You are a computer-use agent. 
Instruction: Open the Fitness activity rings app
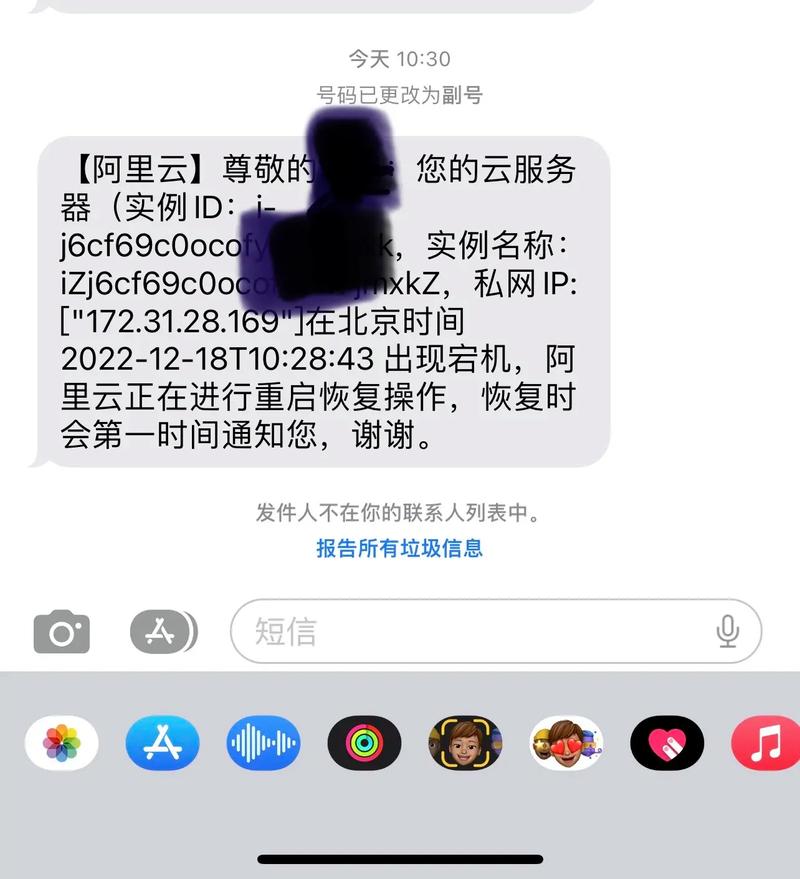(x=364, y=743)
